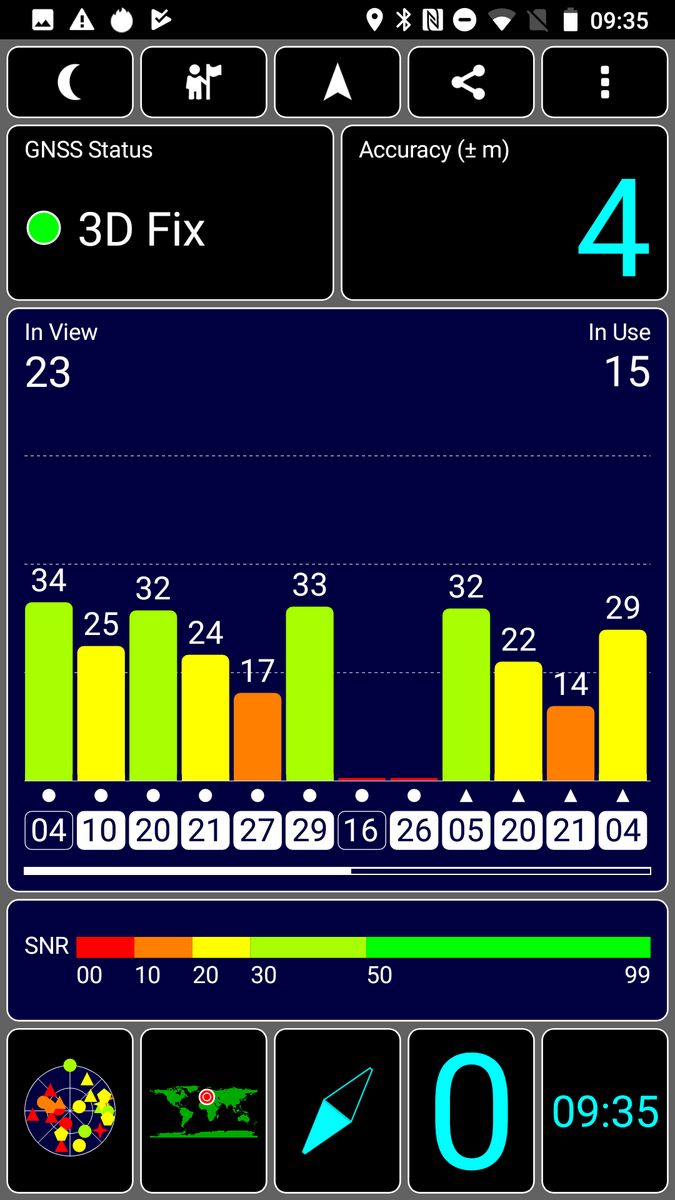Open the three-dot overflow menu
Screen dimensions: 675x1200
tap(605, 83)
